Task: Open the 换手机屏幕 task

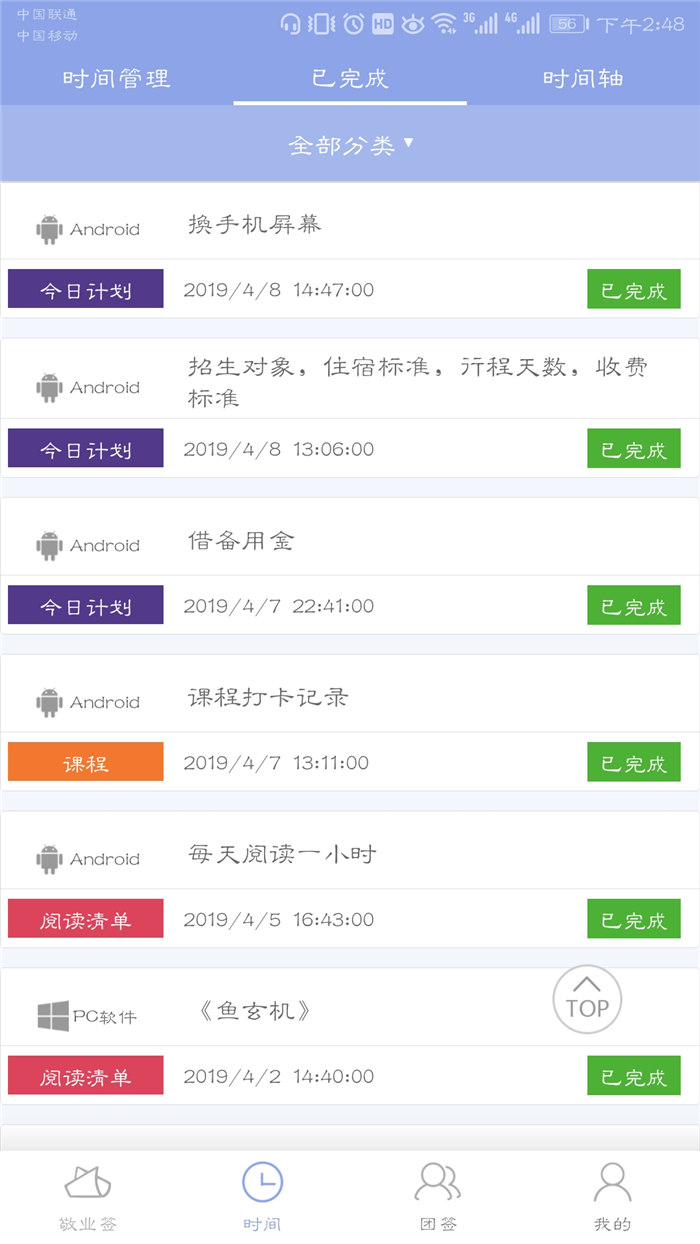Action: (x=255, y=224)
